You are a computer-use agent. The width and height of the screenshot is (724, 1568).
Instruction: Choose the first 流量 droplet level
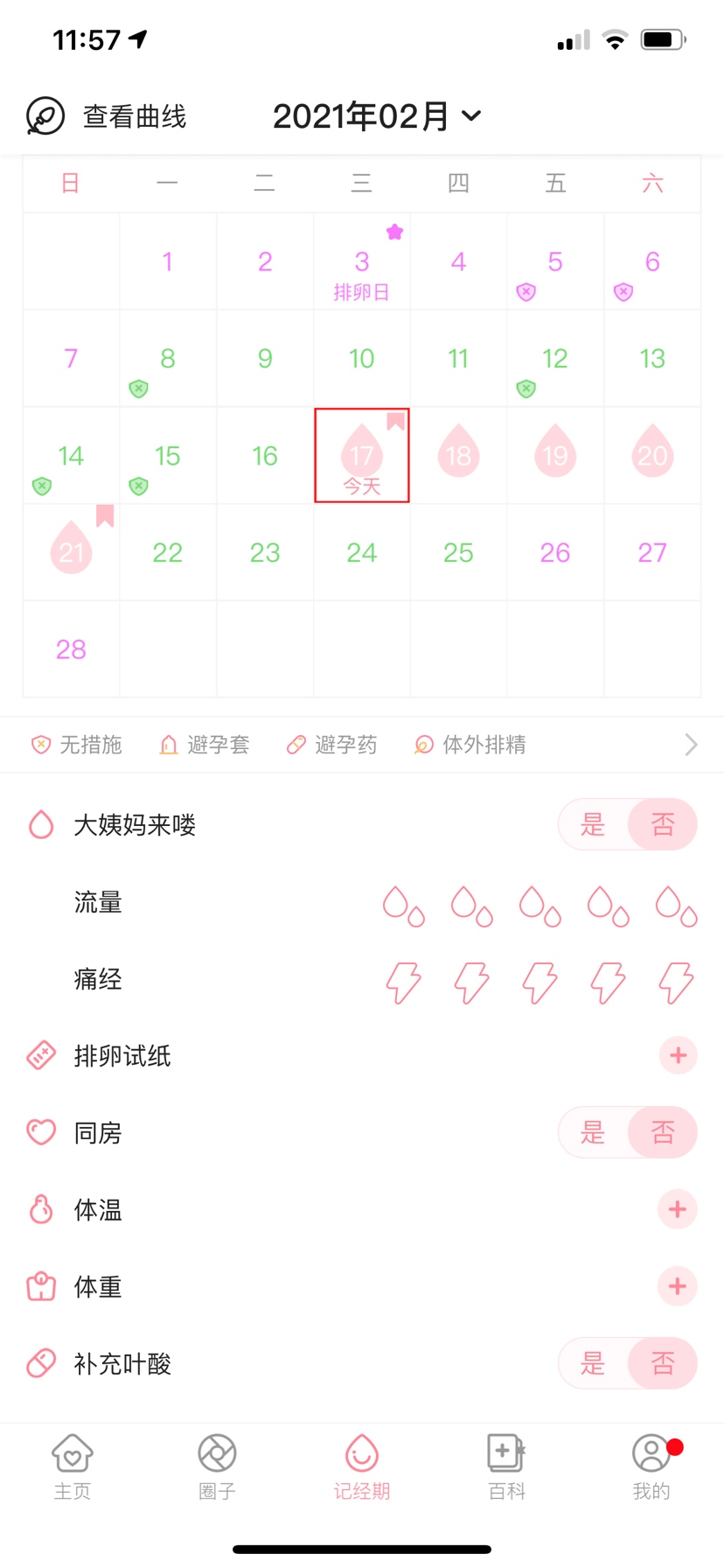coord(403,905)
